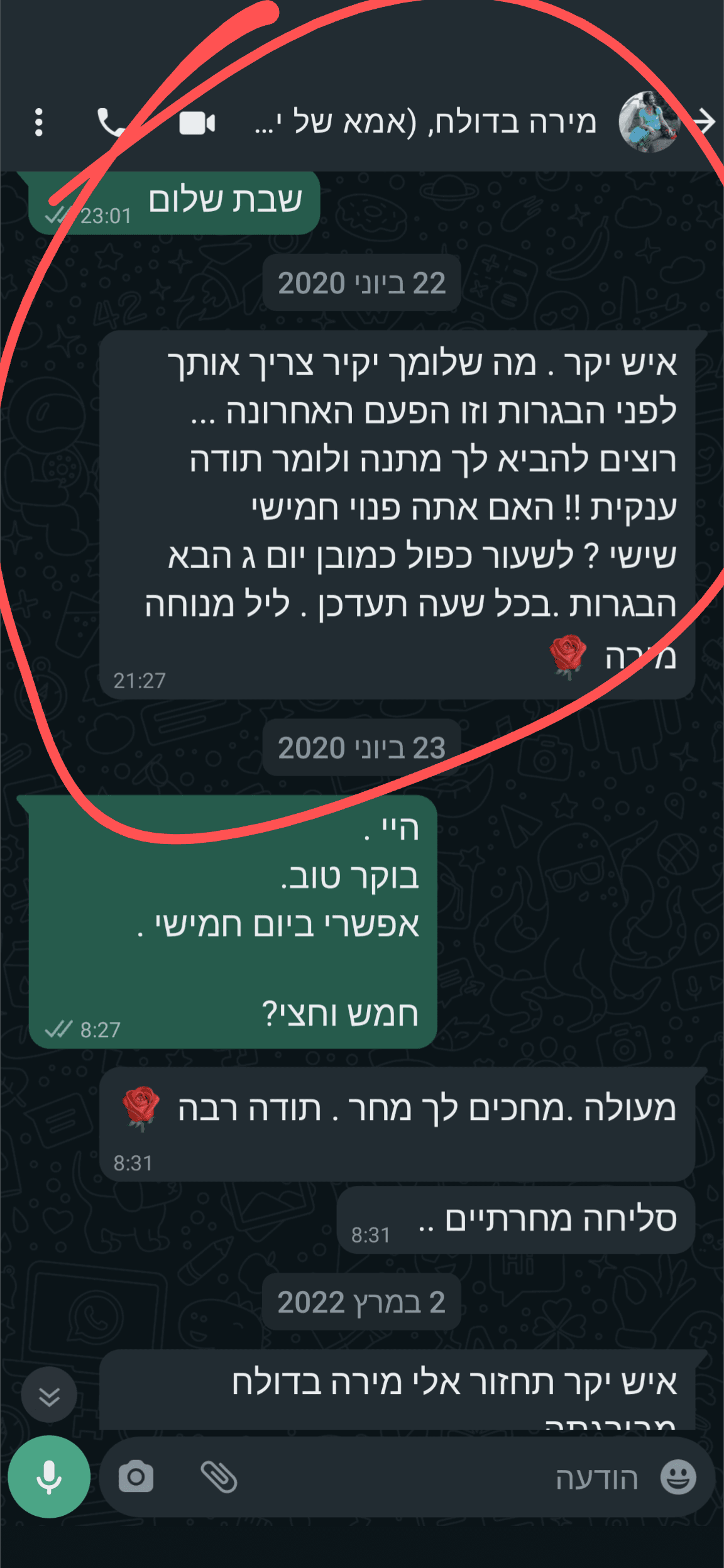Start a video call with מירה בדולח
The image size is (724, 1568).
click(x=197, y=123)
